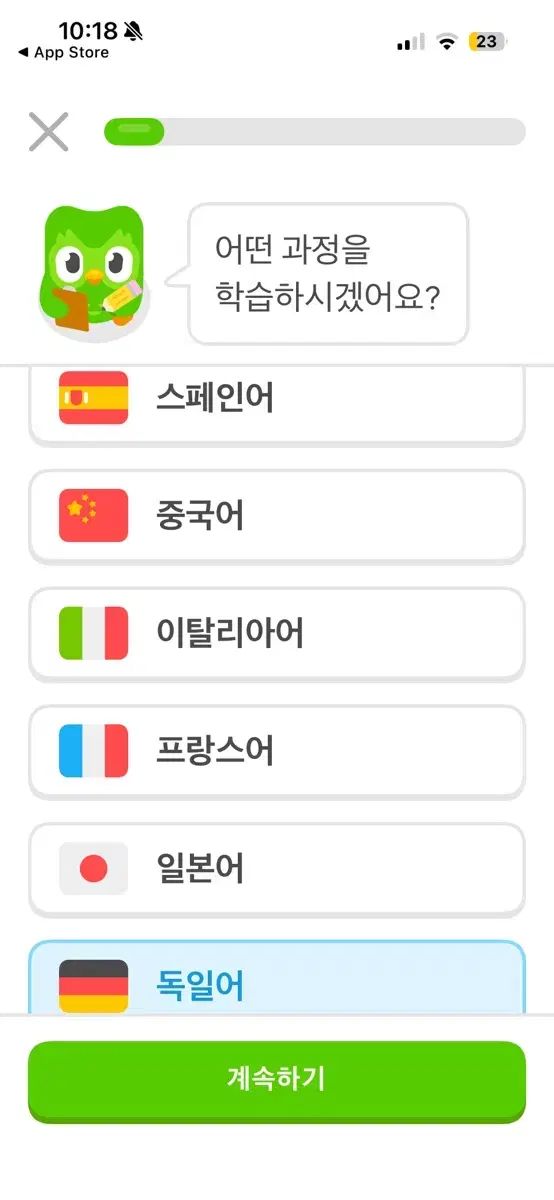The image size is (554, 1200).
Task: Close the course selection screen
Action: tap(48, 132)
